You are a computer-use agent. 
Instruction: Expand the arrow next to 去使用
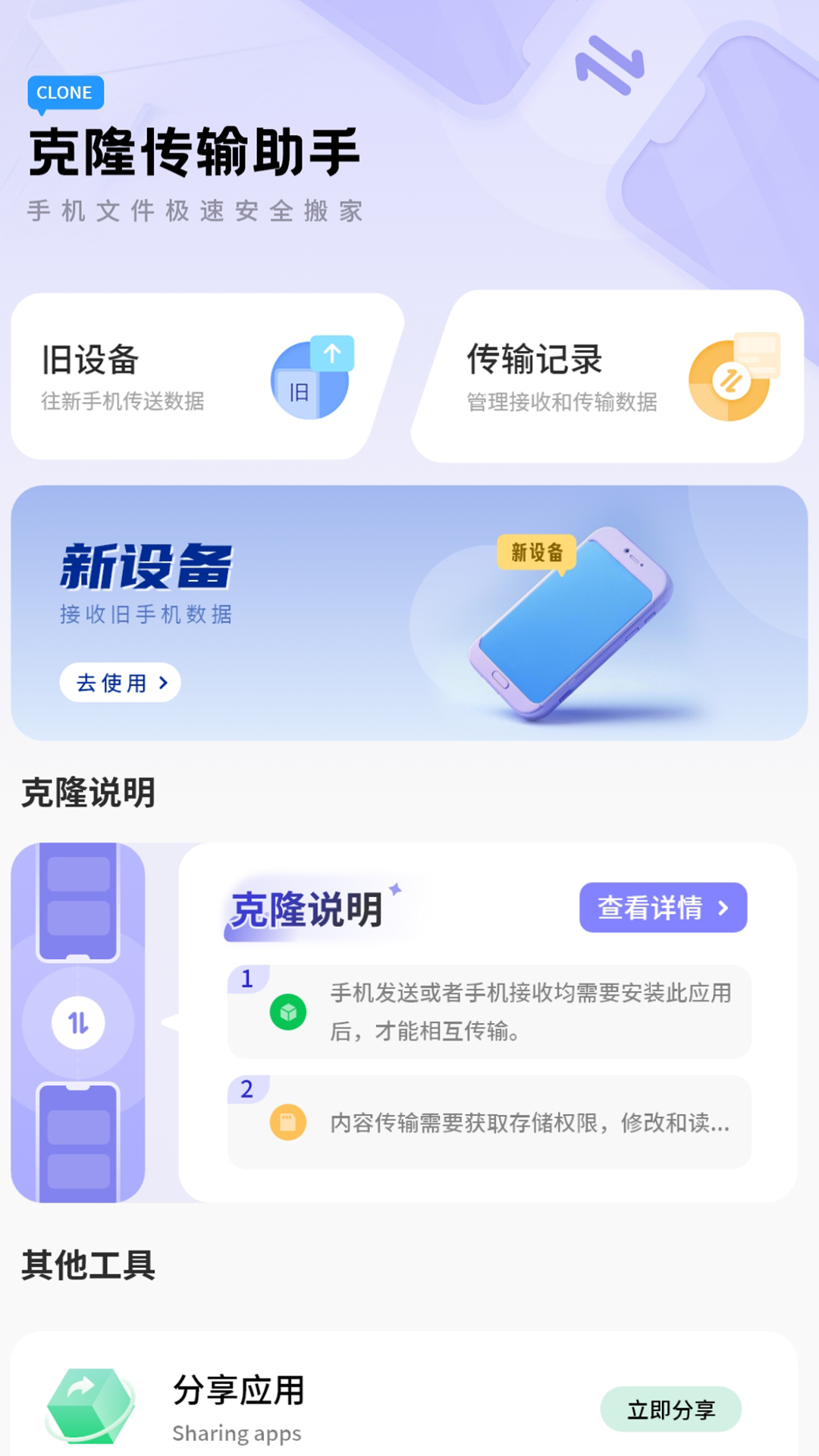[162, 682]
